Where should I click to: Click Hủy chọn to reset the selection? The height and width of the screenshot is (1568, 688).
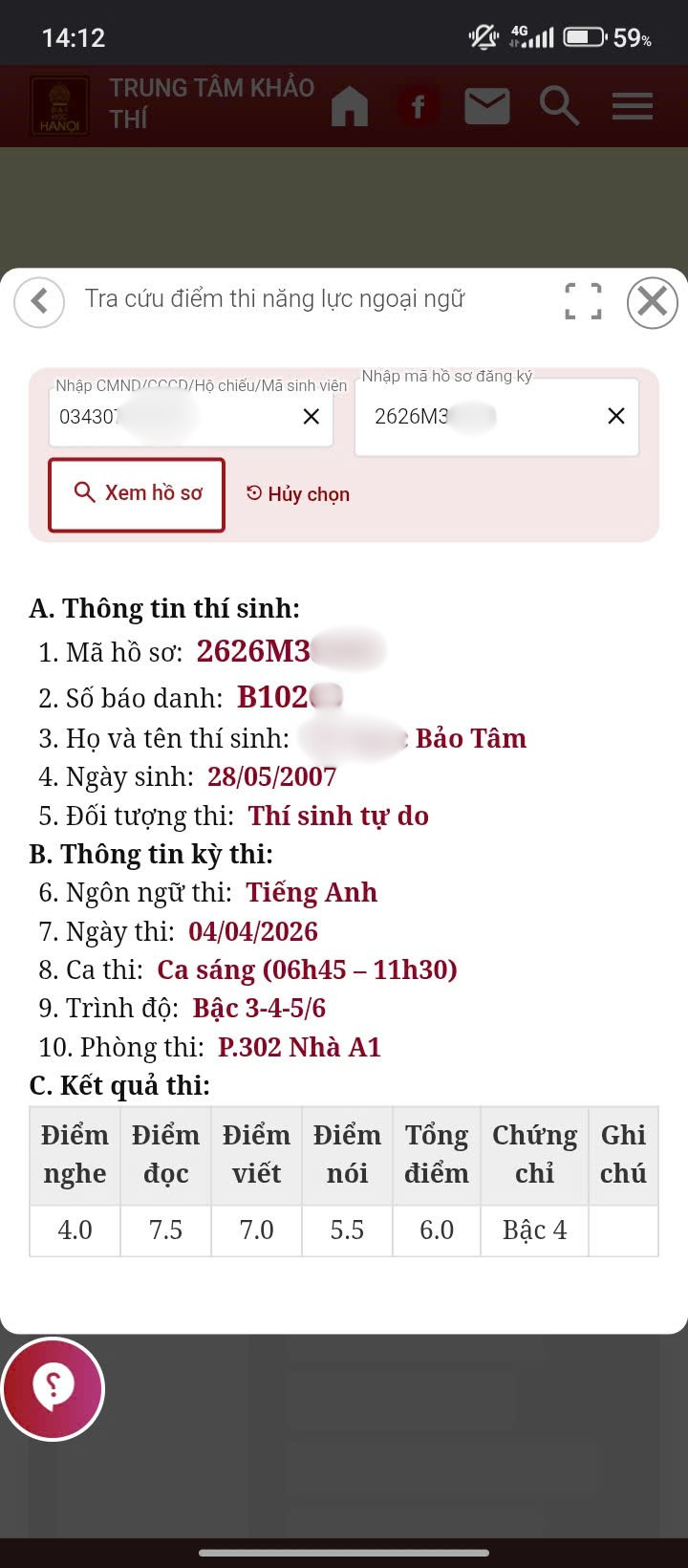[x=297, y=493]
